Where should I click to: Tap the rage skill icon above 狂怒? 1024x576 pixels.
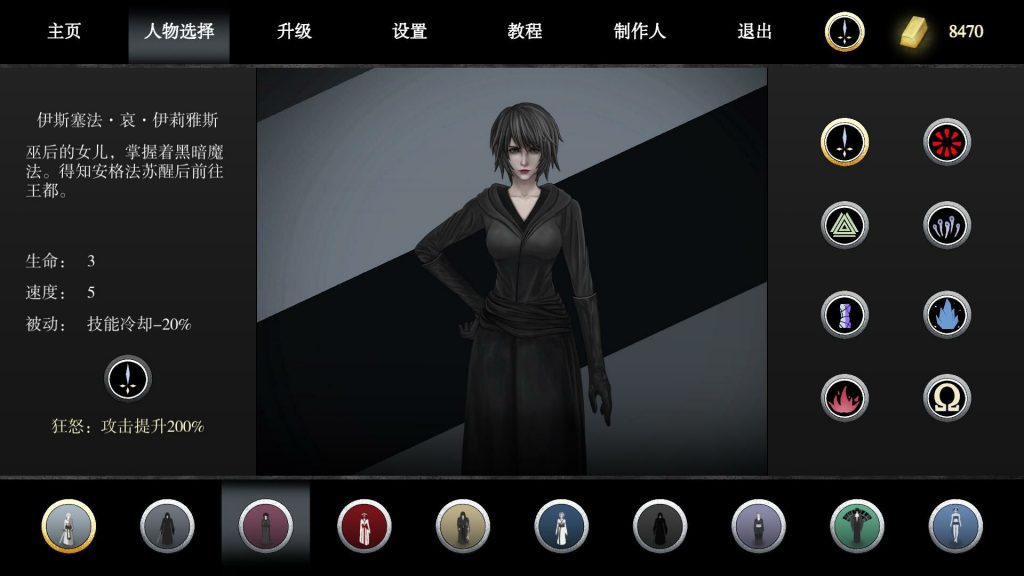pyautogui.click(x=128, y=379)
